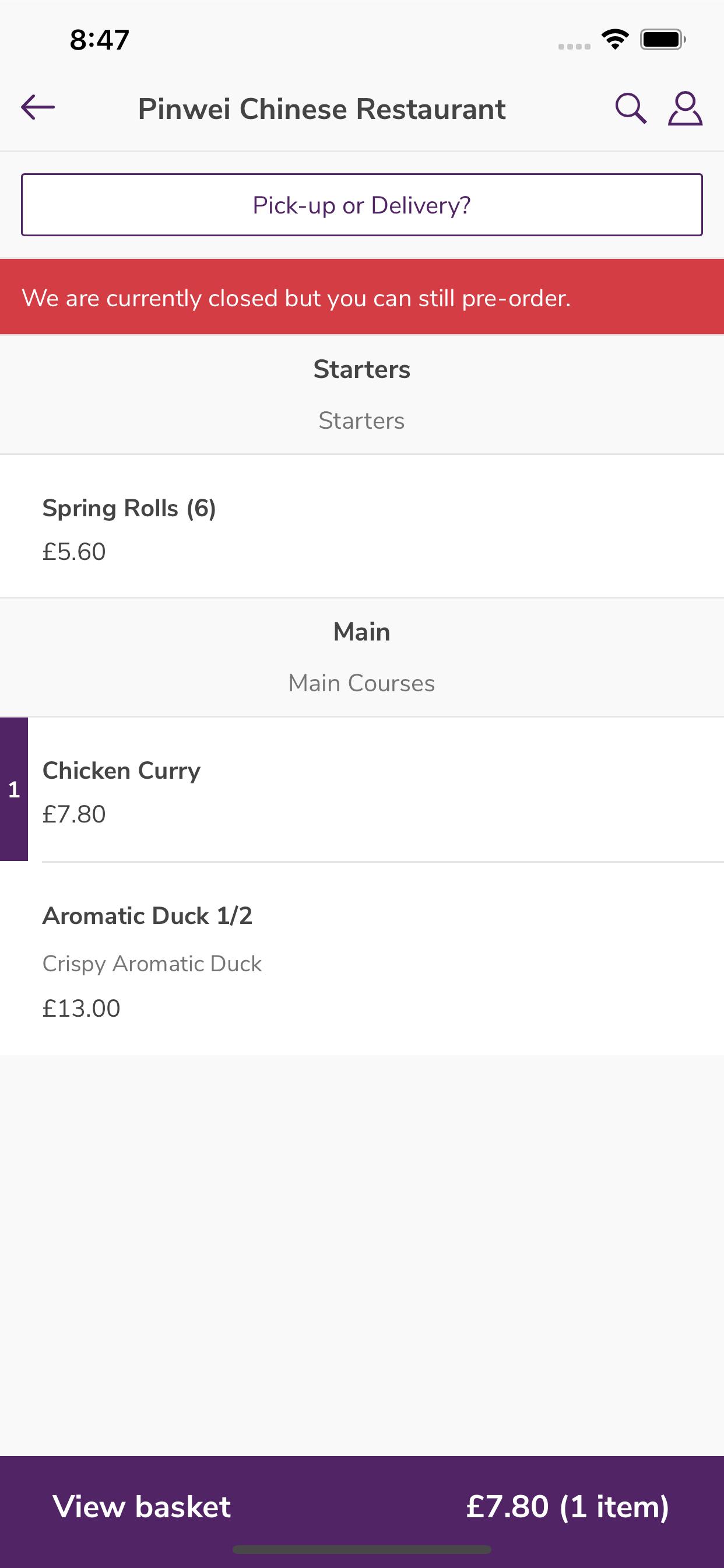
Task: Select Spring Rolls (6) item
Action: pyautogui.click(x=362, y=527)
